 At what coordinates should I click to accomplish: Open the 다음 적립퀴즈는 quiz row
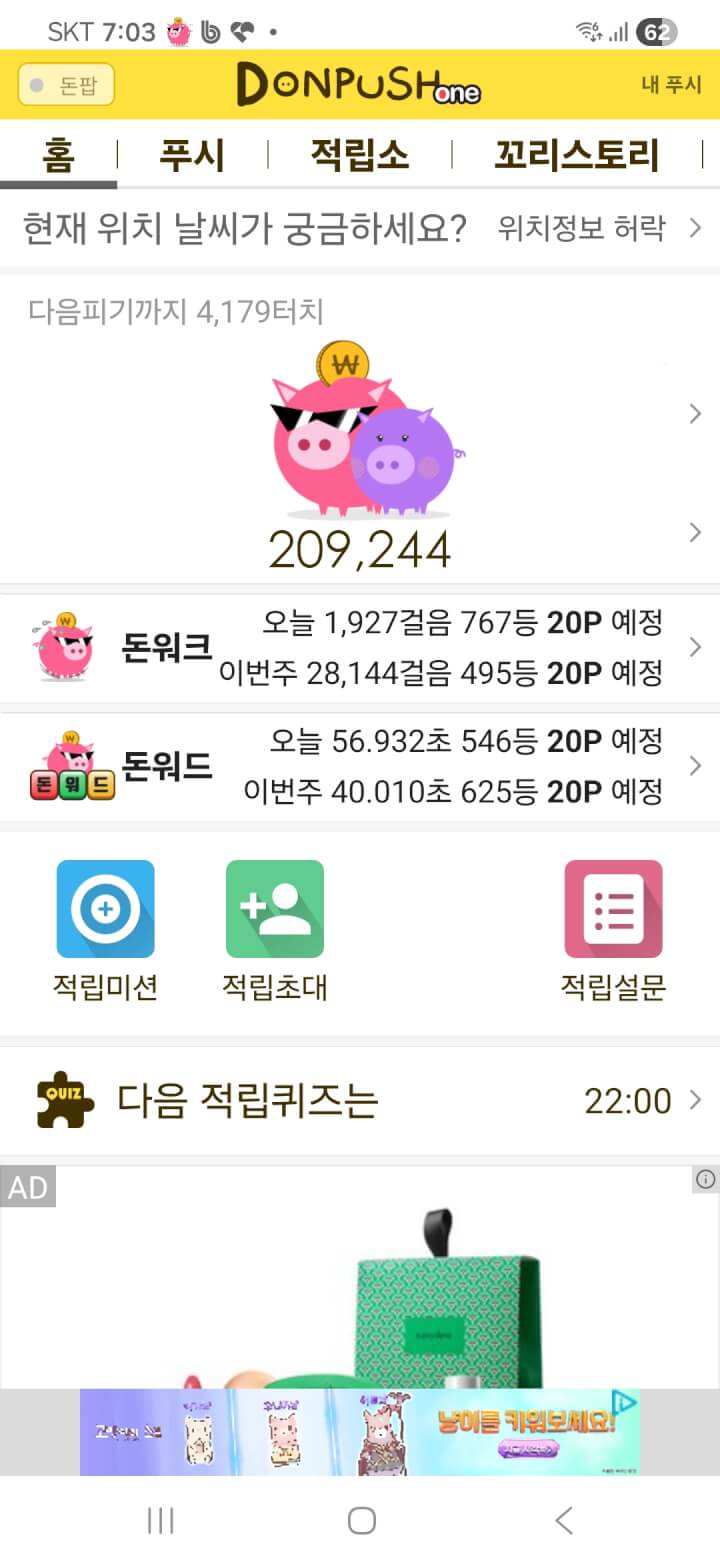coord(360,1101)
